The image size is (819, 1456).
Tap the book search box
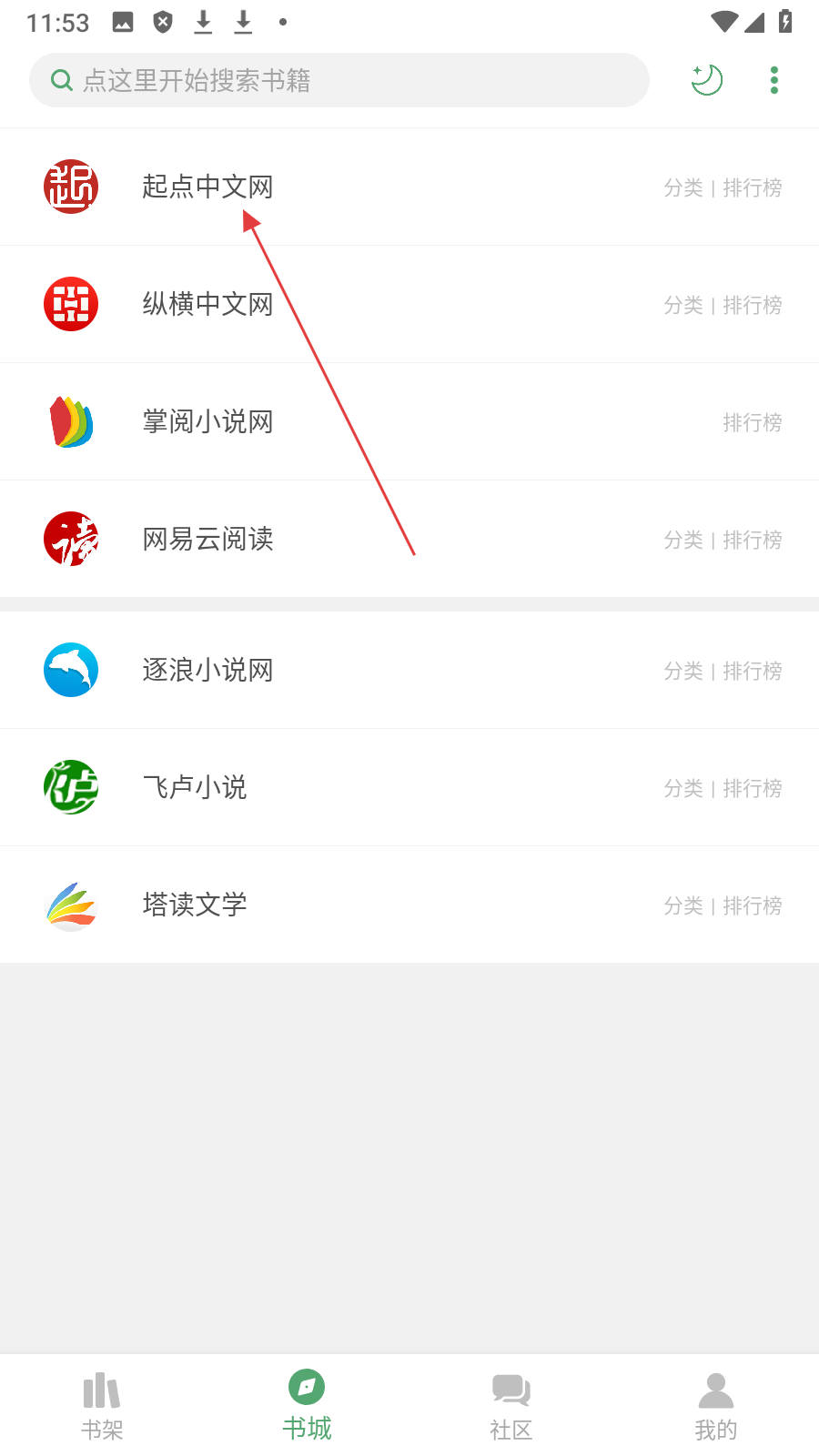pos(339,80)
